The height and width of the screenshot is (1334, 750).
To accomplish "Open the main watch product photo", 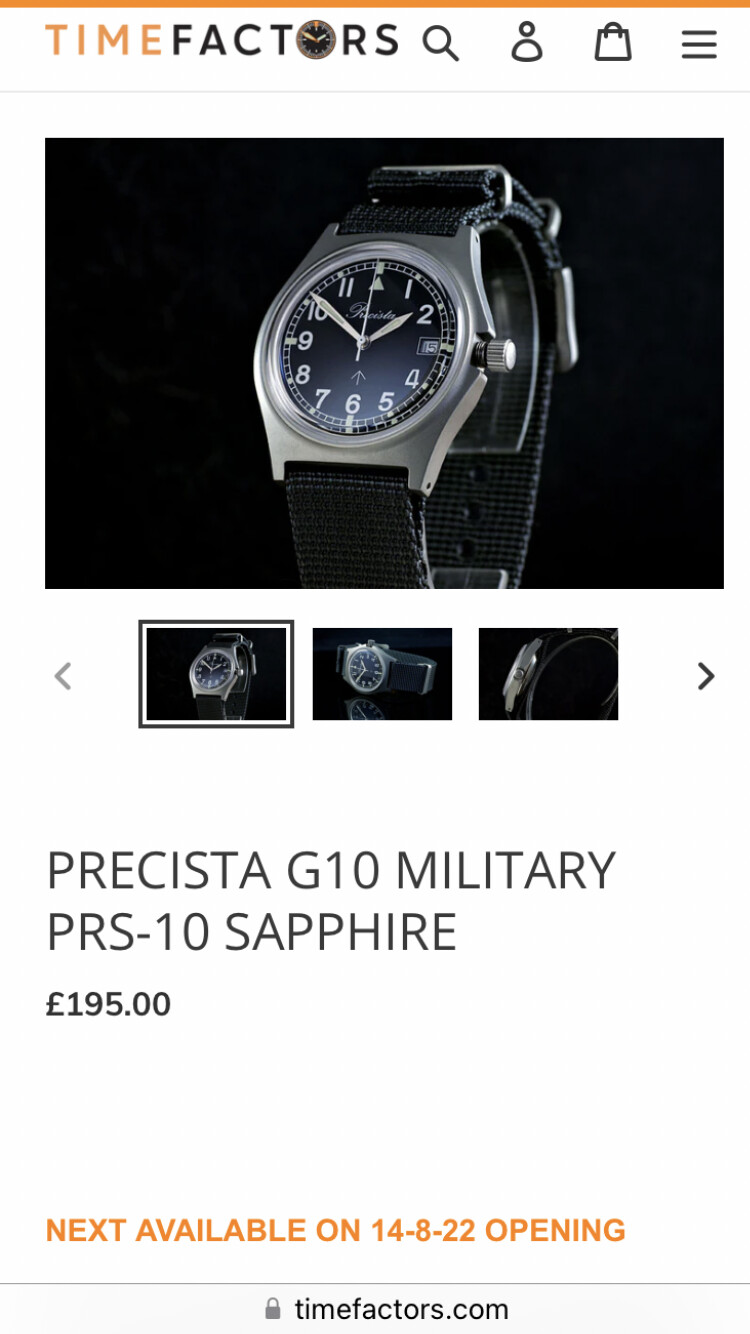I will [384, 363].
